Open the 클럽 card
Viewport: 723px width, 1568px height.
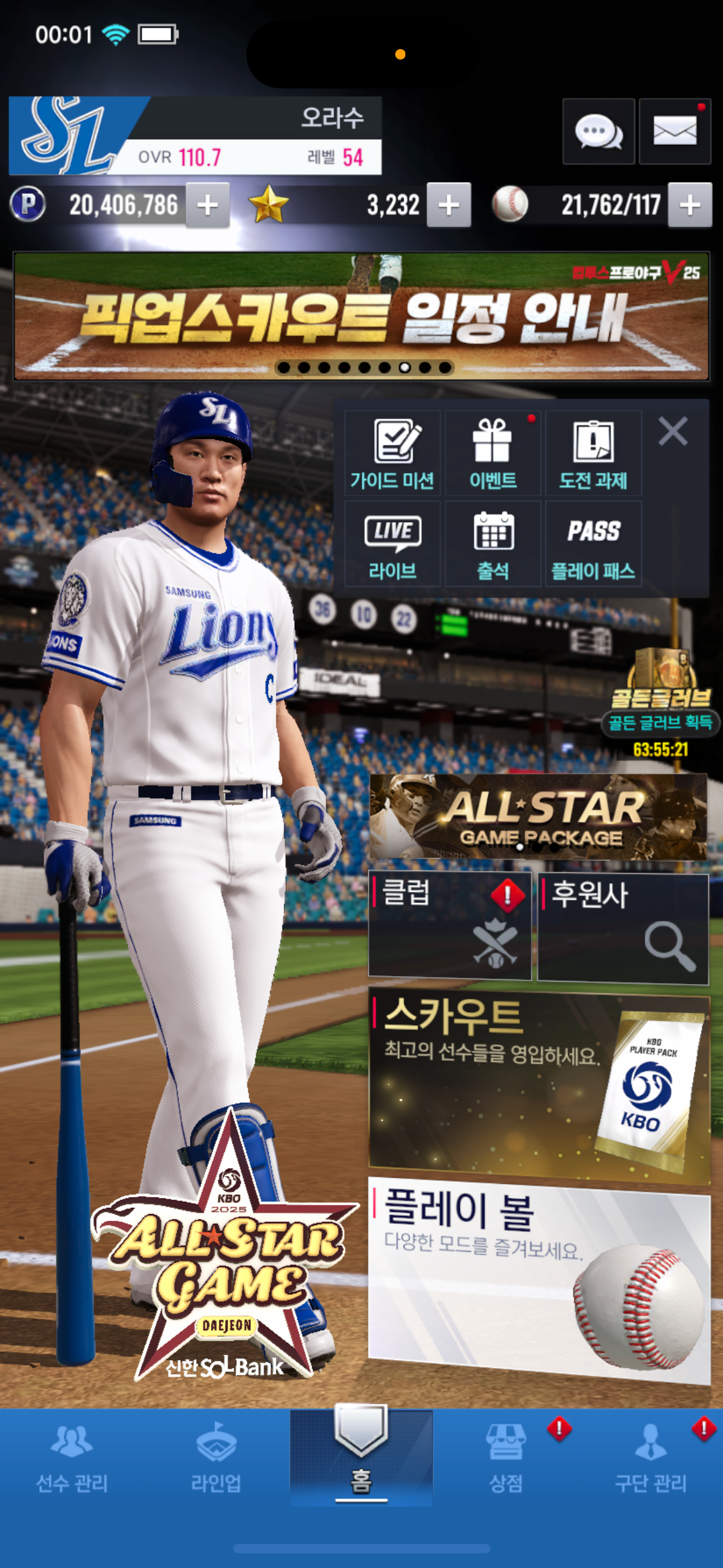449,926
